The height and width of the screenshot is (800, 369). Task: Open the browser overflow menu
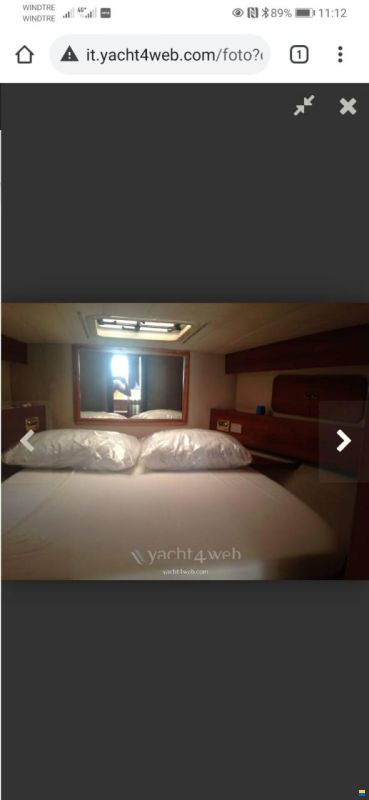pyautogui.click(x=340, y=55)
